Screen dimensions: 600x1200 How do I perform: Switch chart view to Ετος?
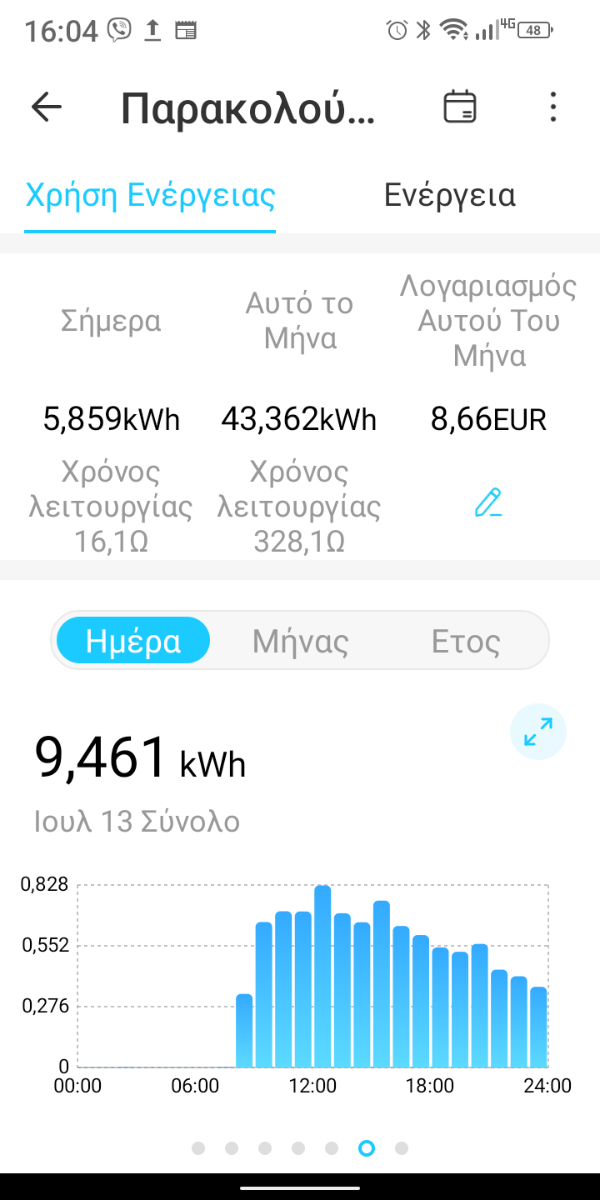point(465,641)
